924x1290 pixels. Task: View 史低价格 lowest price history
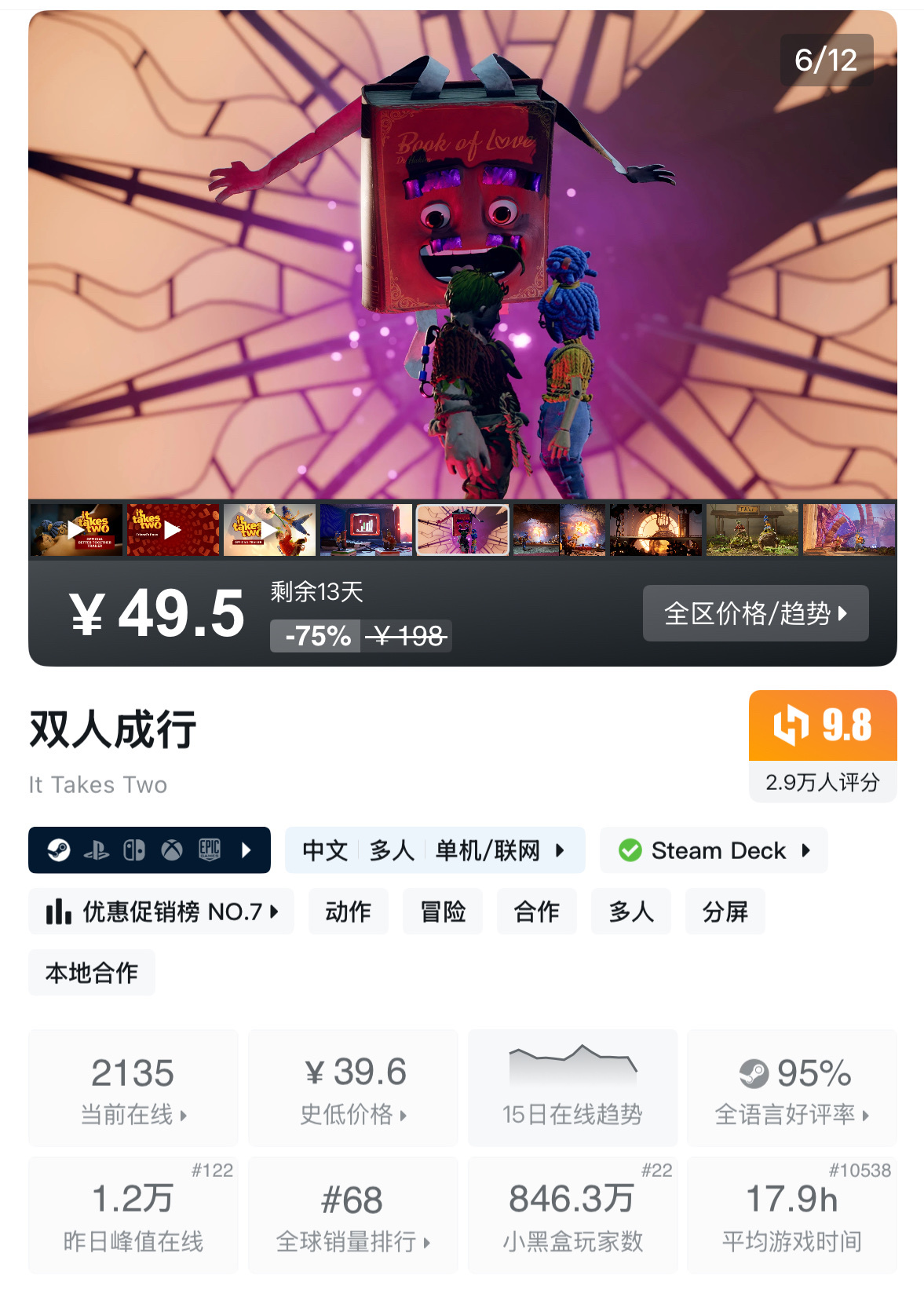click(353, 1089)
